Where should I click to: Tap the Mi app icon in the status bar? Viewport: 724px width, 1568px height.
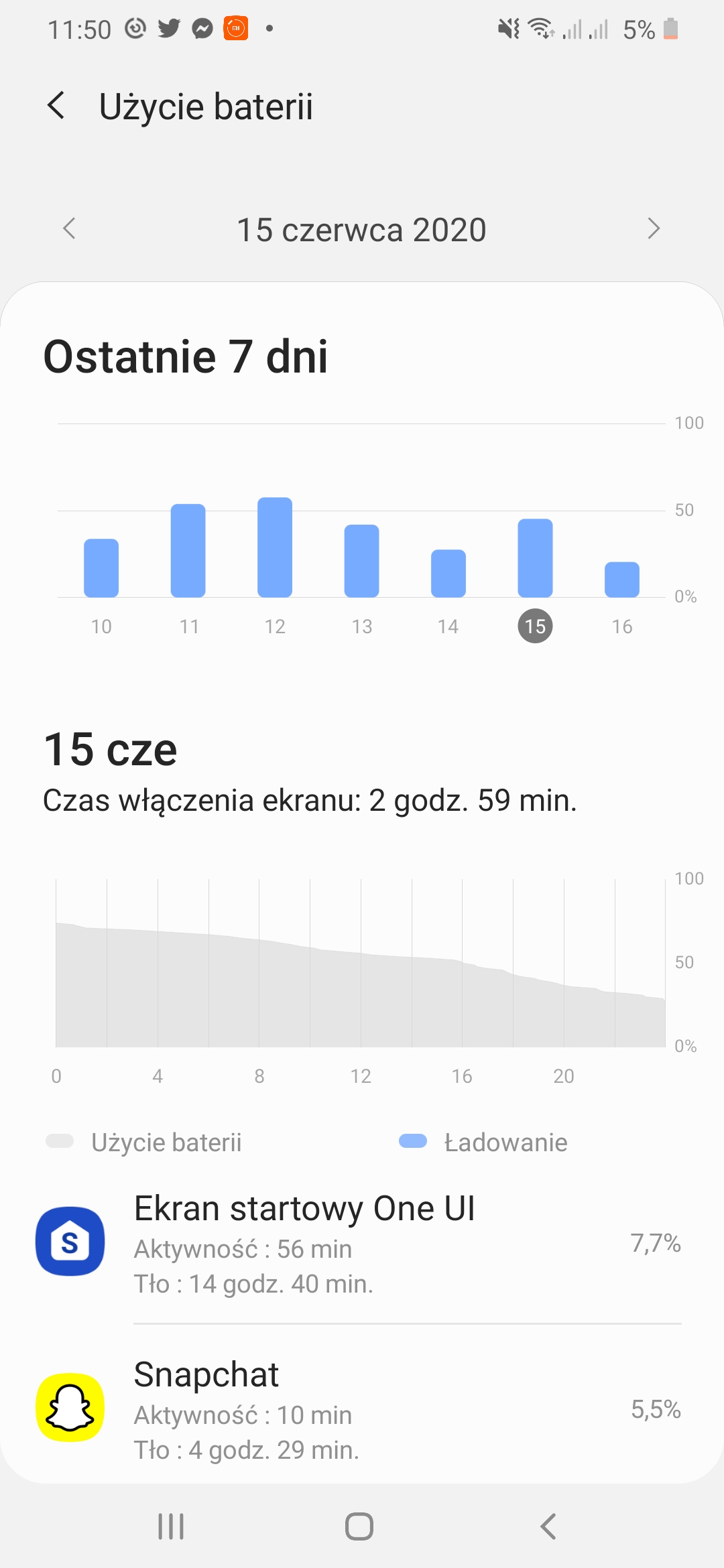[x=236, y=28]
